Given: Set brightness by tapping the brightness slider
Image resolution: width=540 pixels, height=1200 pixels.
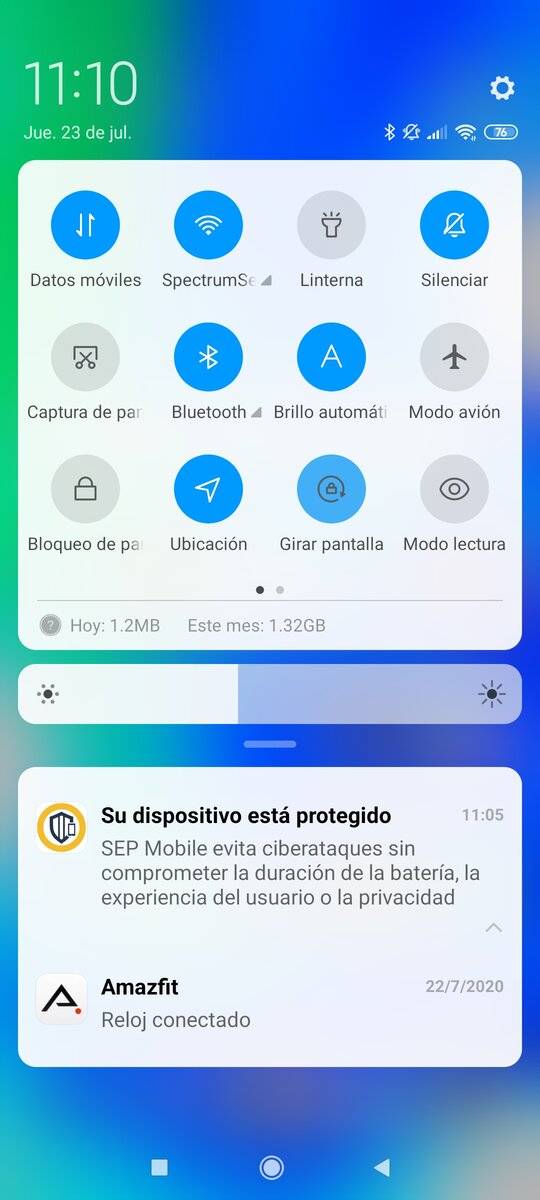Looking at the screenshot, I should click(270, 694).
